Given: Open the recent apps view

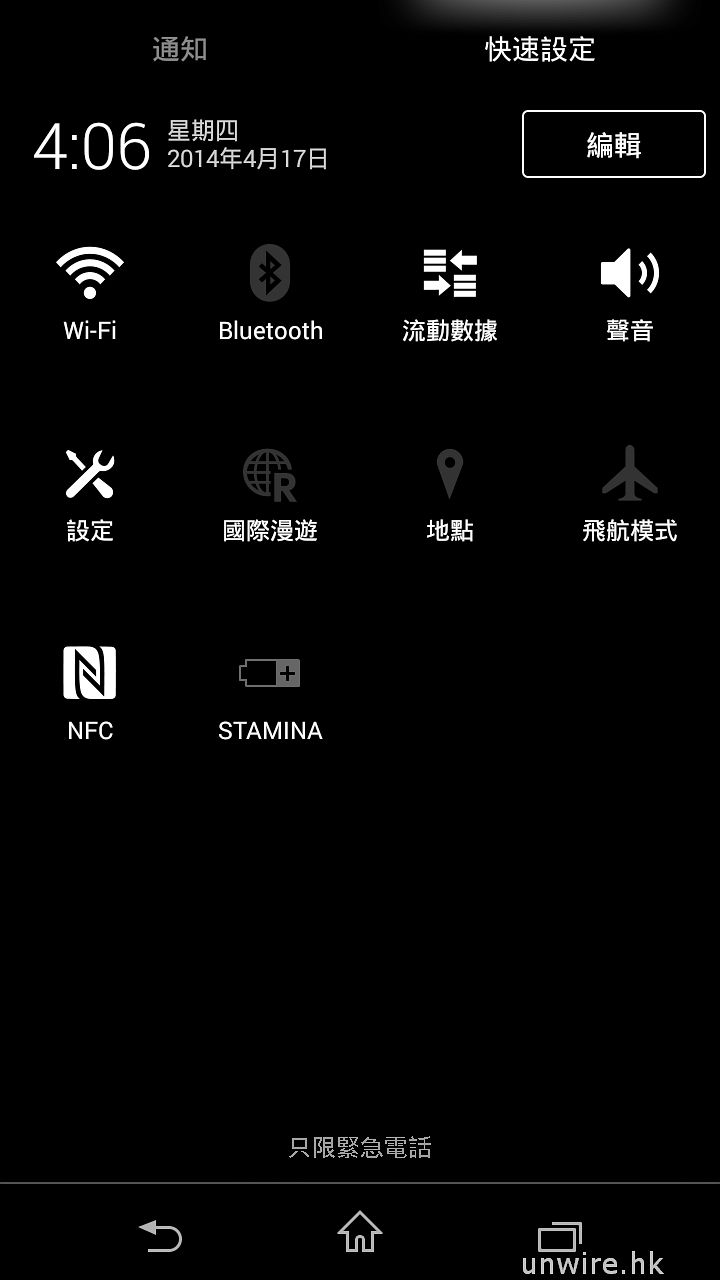Looking at the screenshot, I should coord(559,1236).
